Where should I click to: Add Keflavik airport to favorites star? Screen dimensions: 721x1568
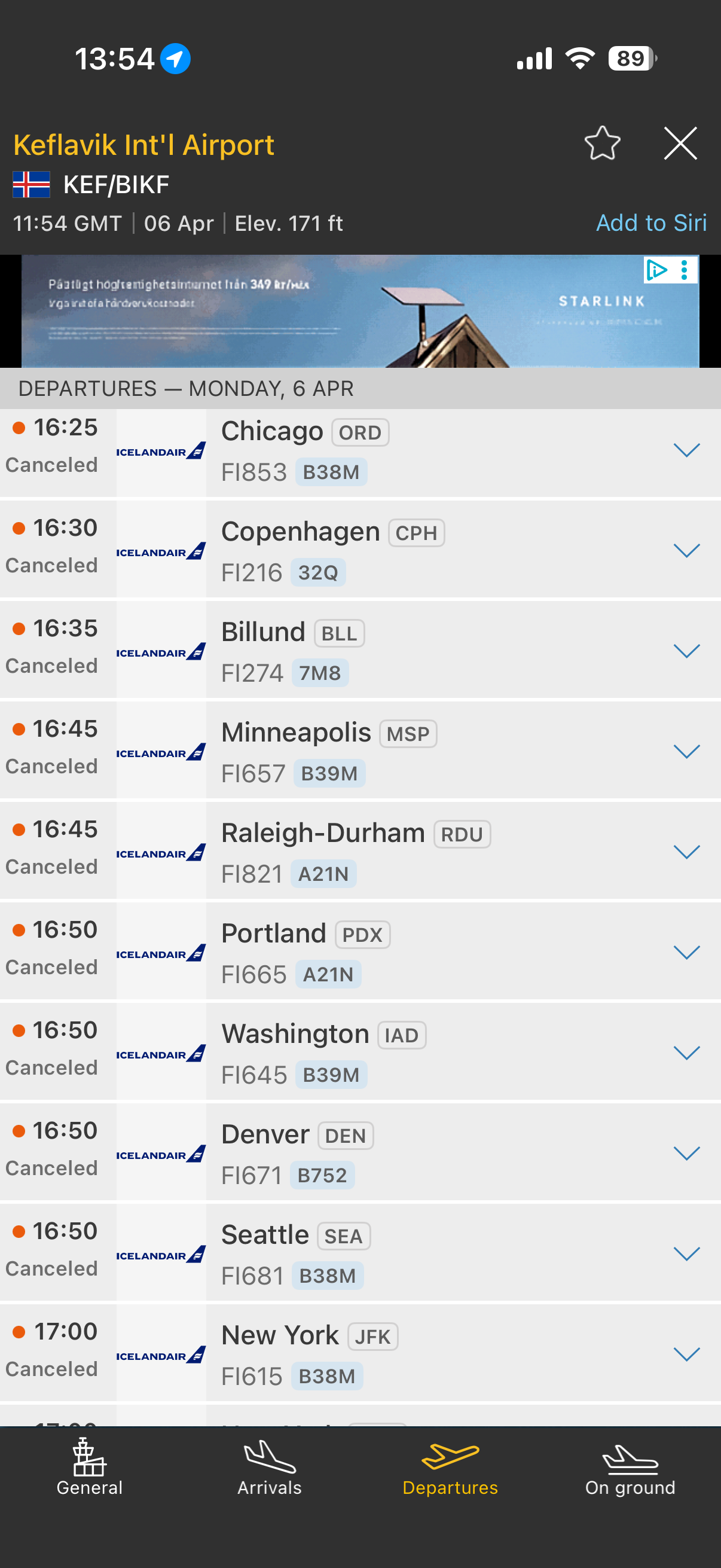(x=602, y=144)
